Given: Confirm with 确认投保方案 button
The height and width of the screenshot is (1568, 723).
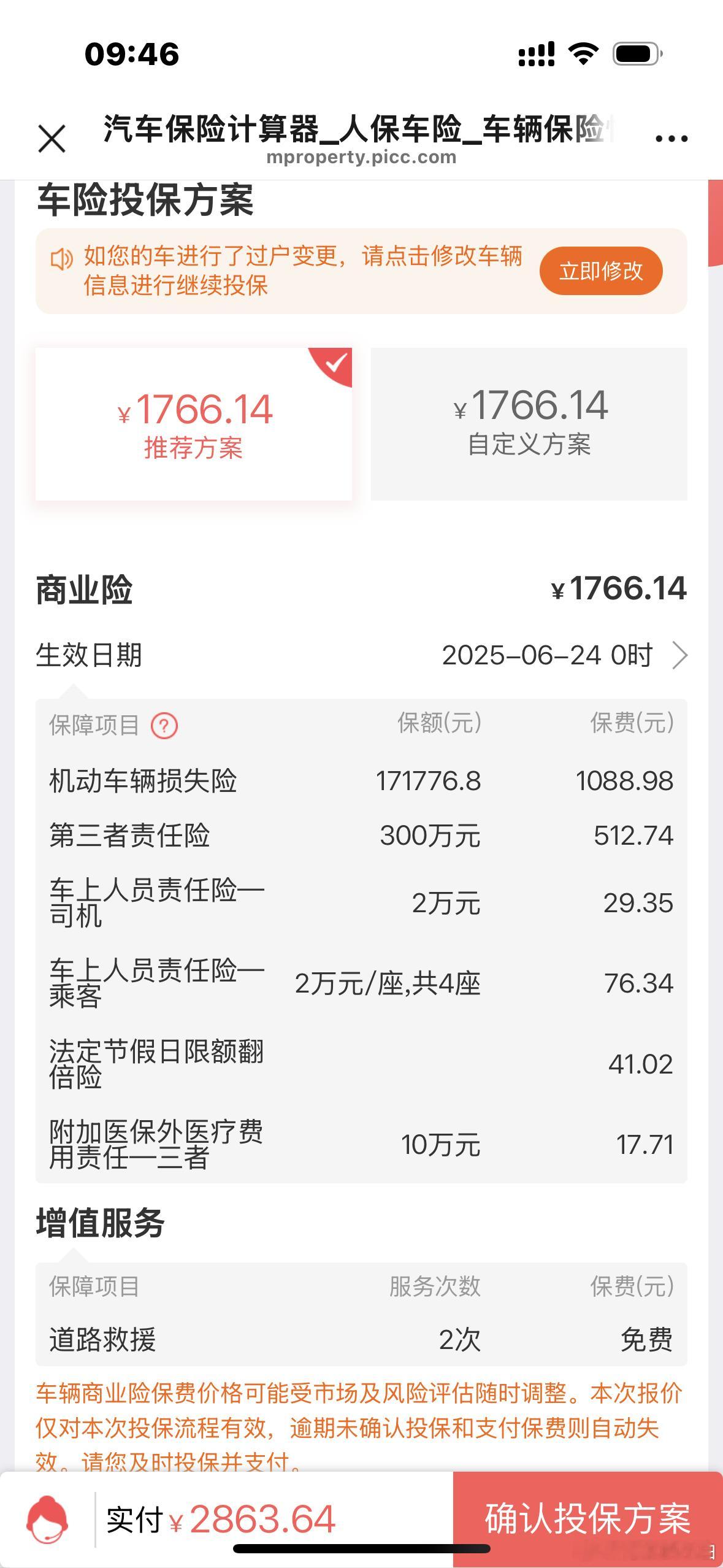Looking at the screenshot, I should [x=588, y=1519].
